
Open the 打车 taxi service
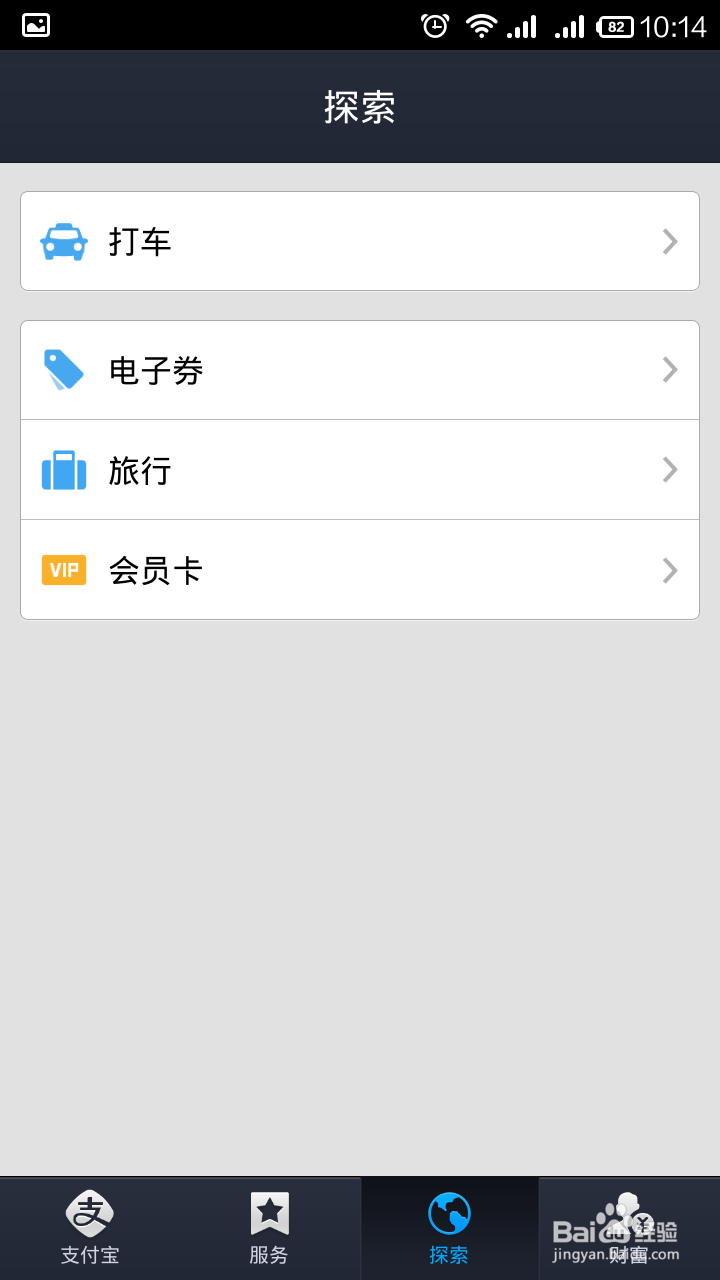tap(360, 241)
